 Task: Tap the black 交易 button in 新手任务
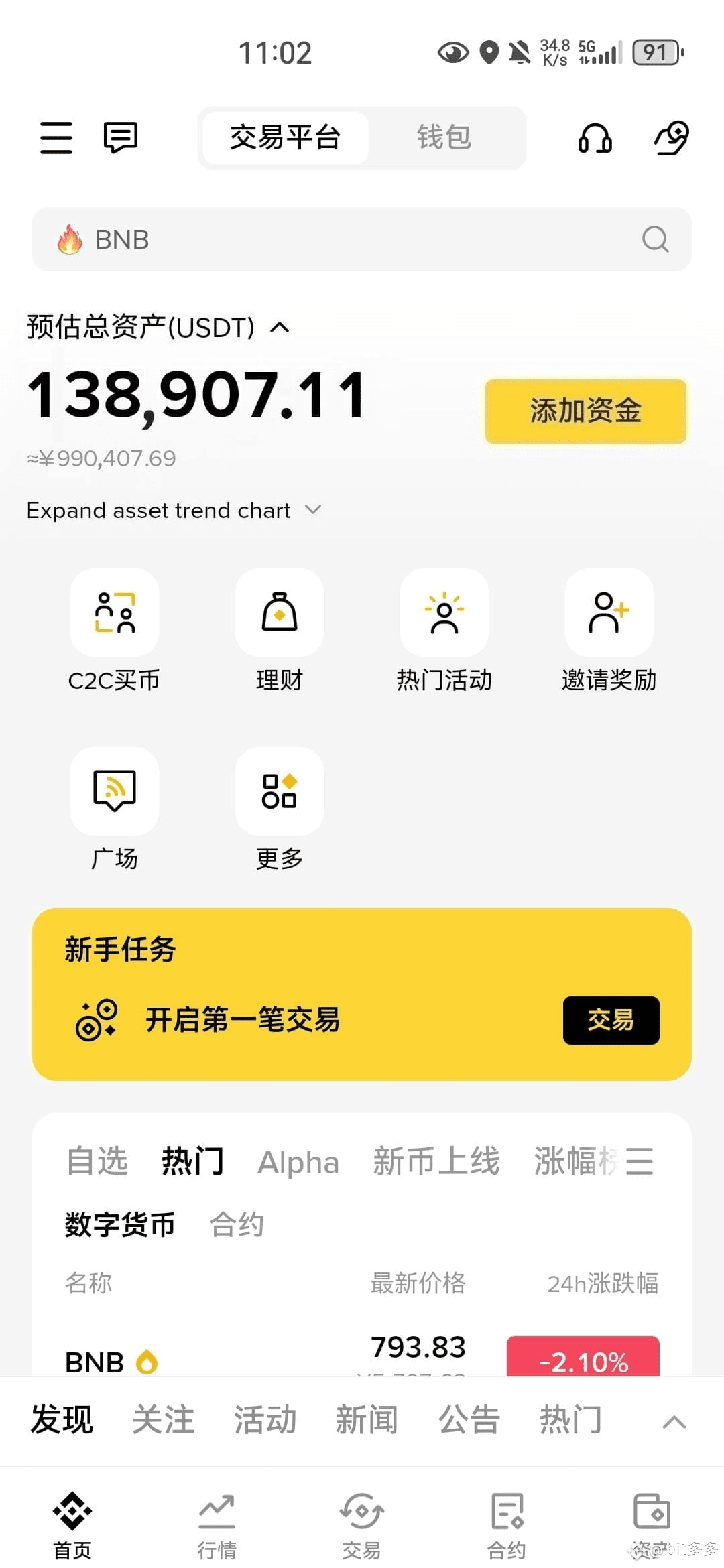click(x=611, y=1020)
